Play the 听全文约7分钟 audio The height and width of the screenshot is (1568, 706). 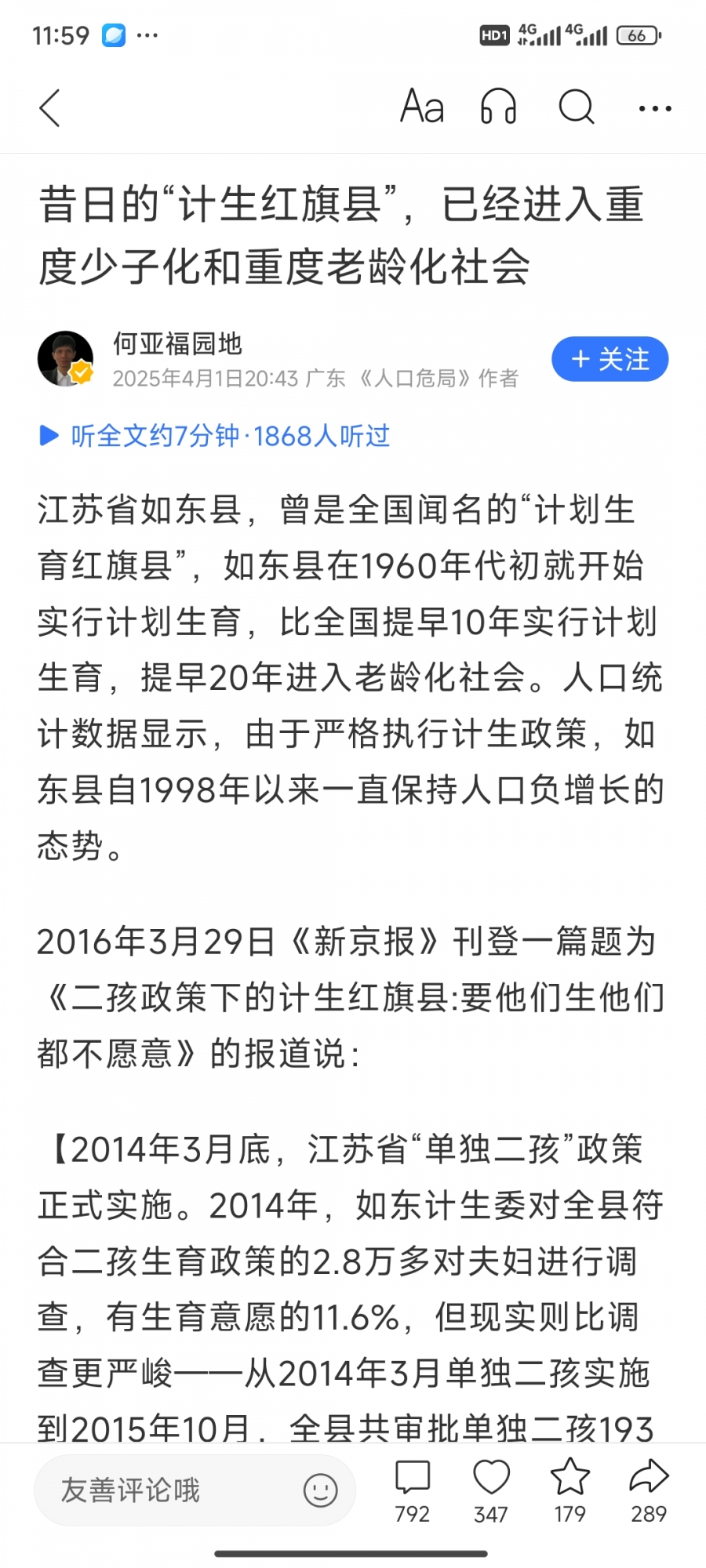[x=215, y=436]
